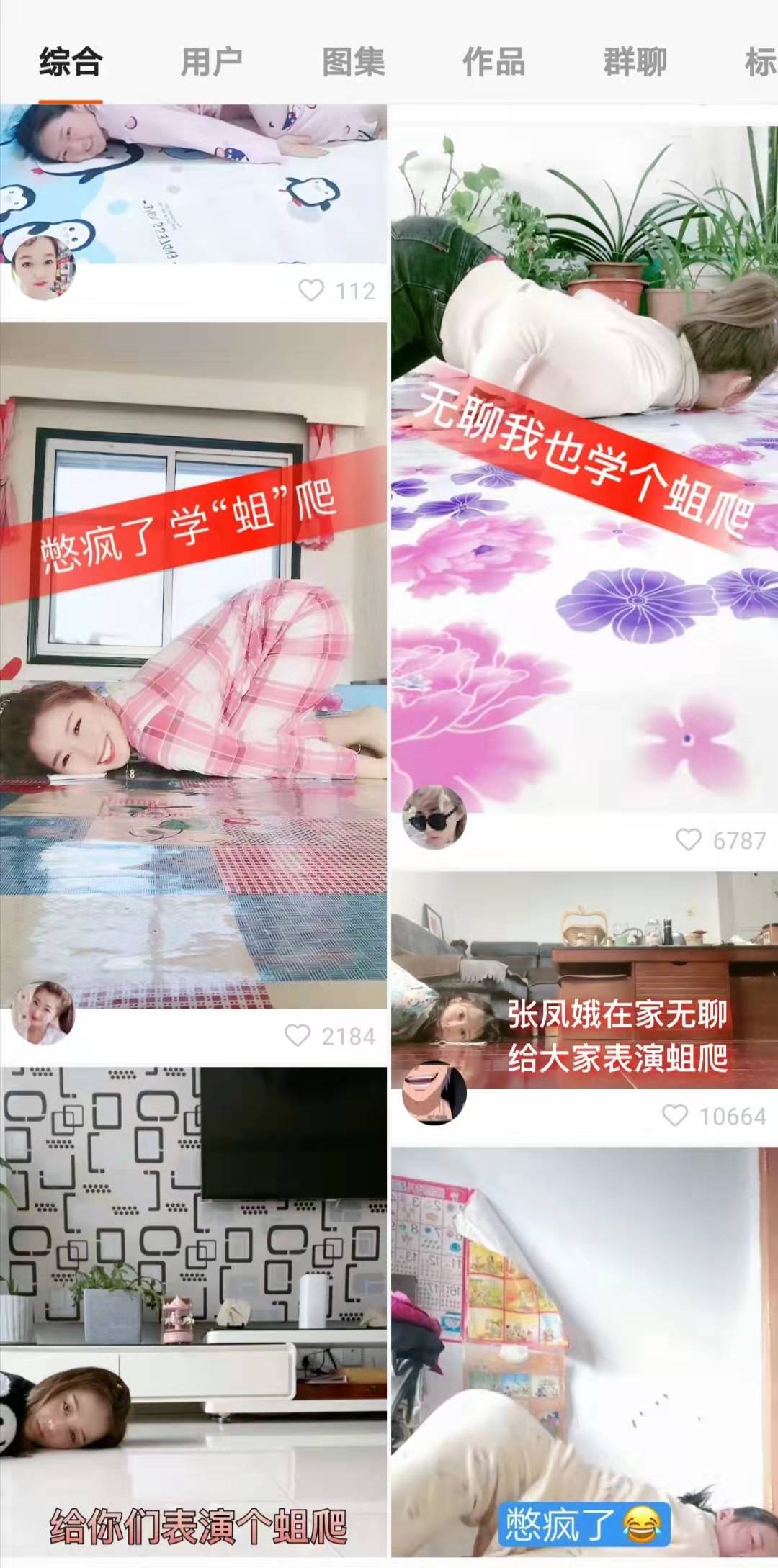This screenshot has height=1568, width=778.
Task: Switch to the 用户 tab
Action: [x=211, y=62]
